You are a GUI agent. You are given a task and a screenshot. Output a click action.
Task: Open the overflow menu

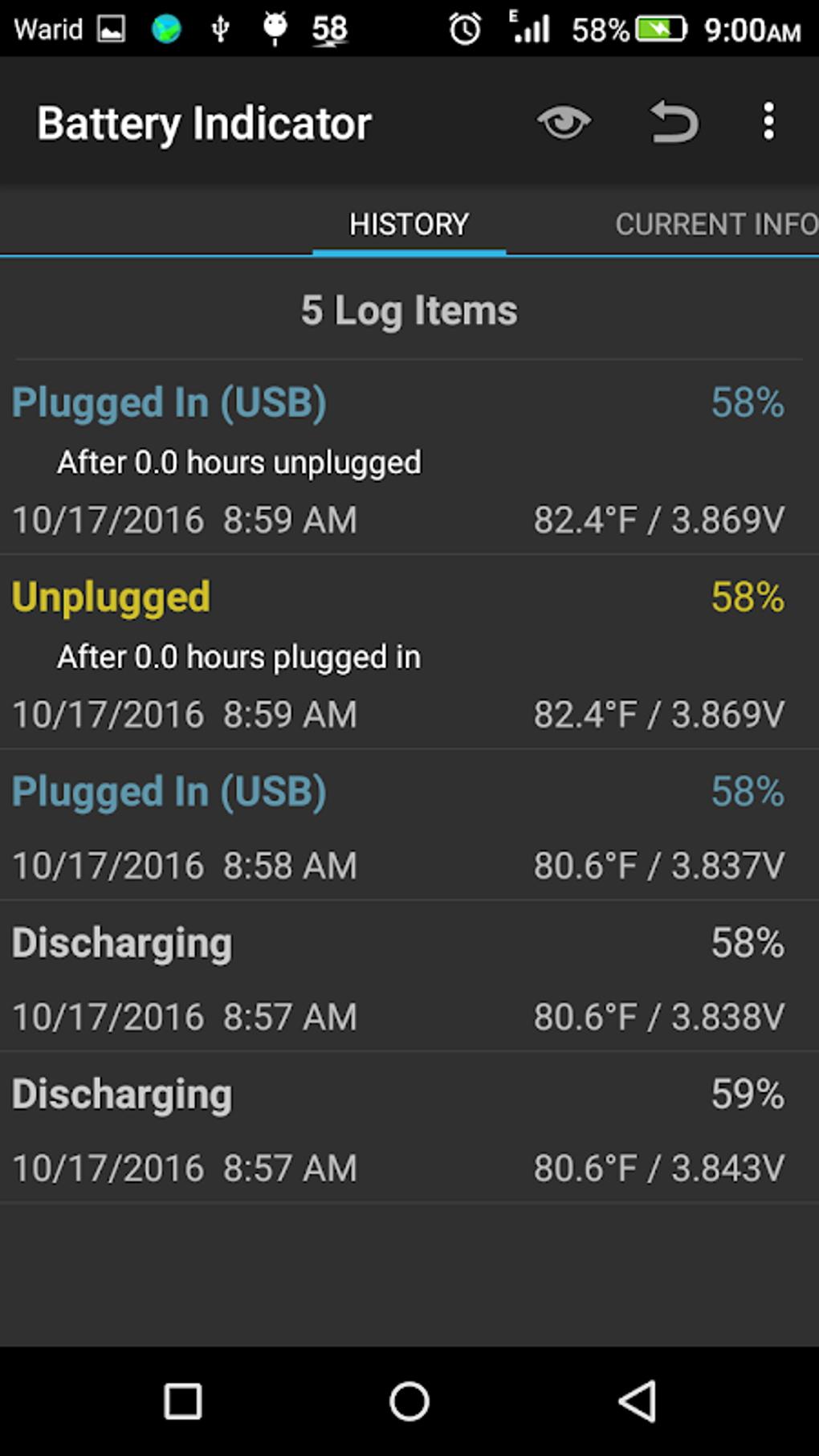point(768,122)
